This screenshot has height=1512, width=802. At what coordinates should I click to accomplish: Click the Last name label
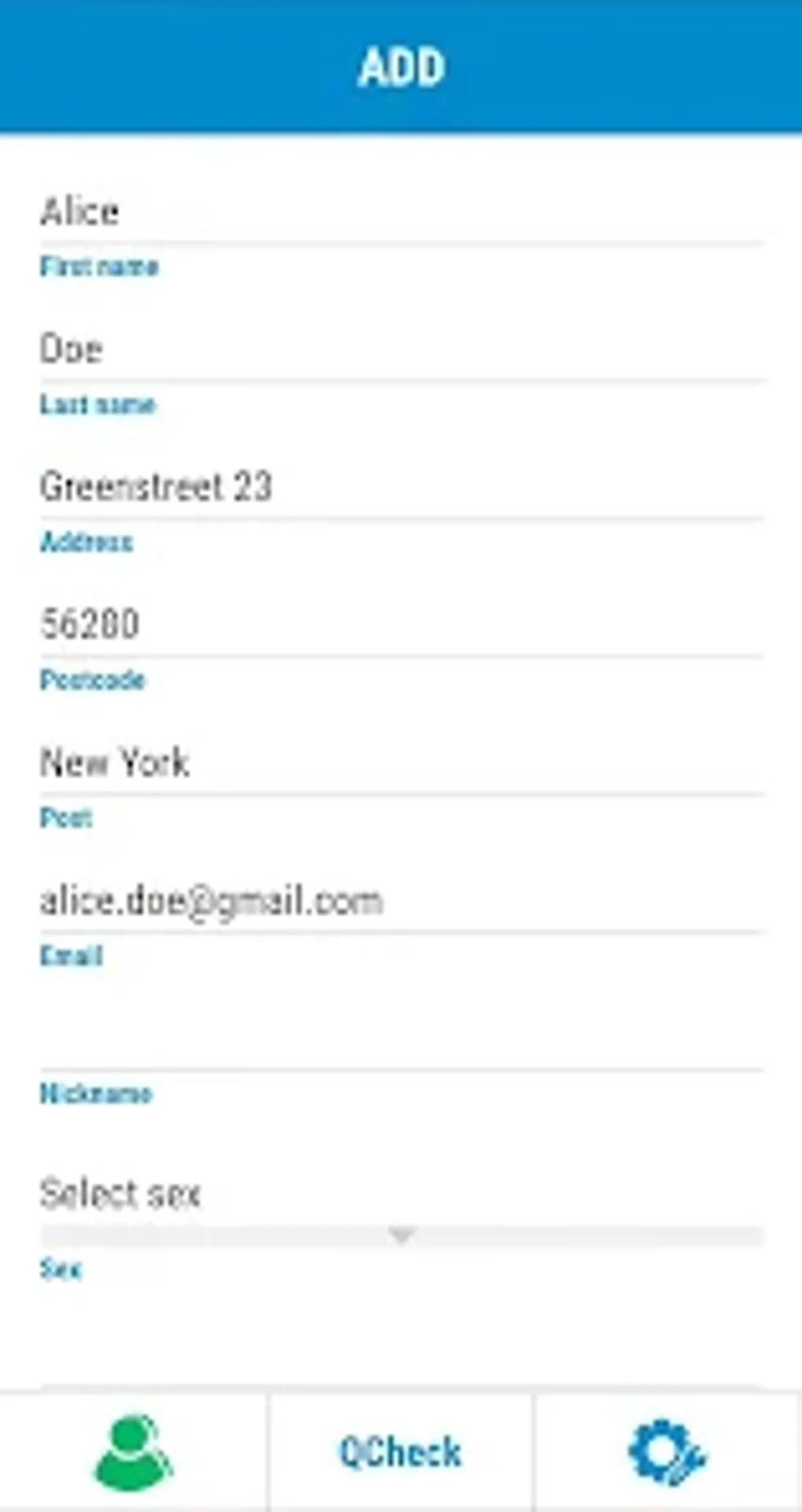pyautogui.click(x=98, y=405)
